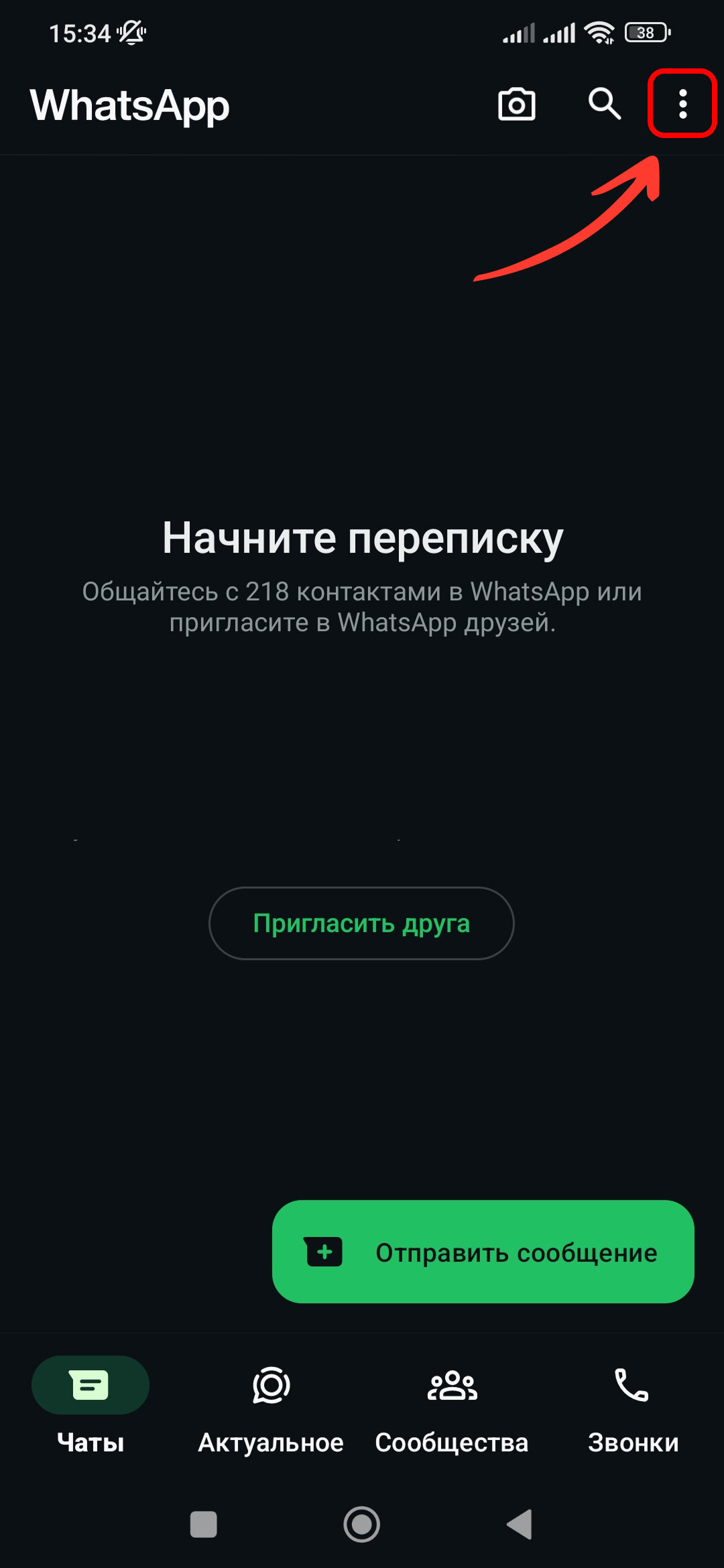The image size is (724, 1568).
Task: Go back with the system back button
Action: [520, 1524]
